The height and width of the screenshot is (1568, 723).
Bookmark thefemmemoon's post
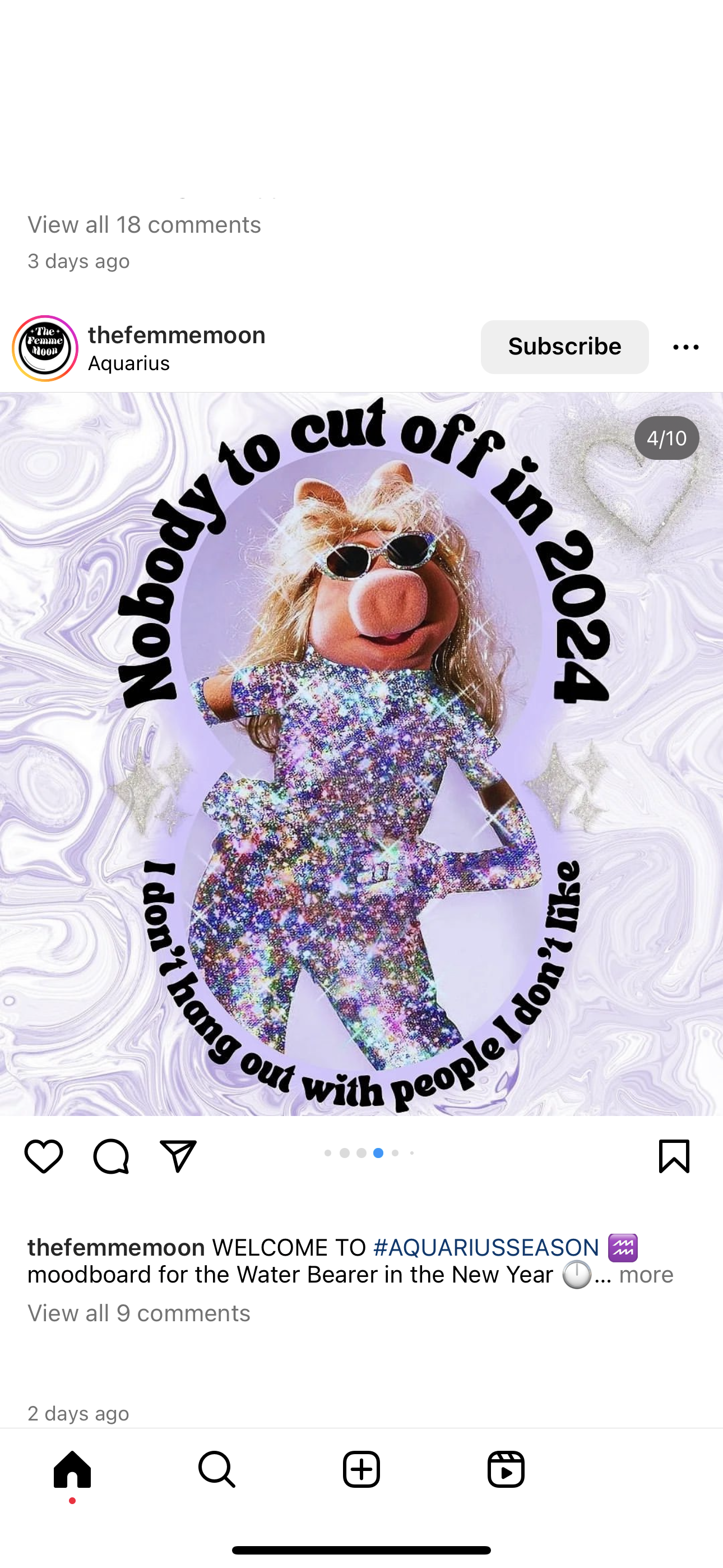pos(674,1156)
